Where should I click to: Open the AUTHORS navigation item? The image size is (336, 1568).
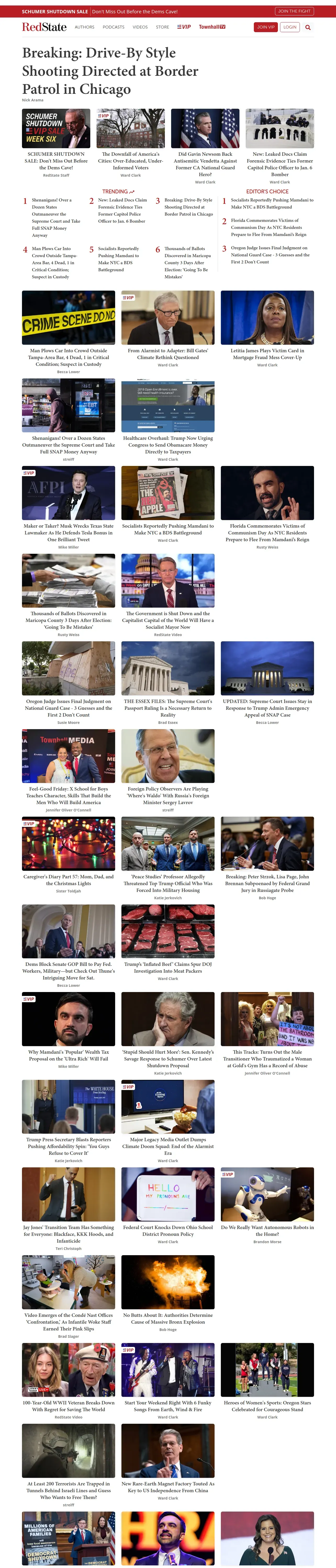coord(84,27)
